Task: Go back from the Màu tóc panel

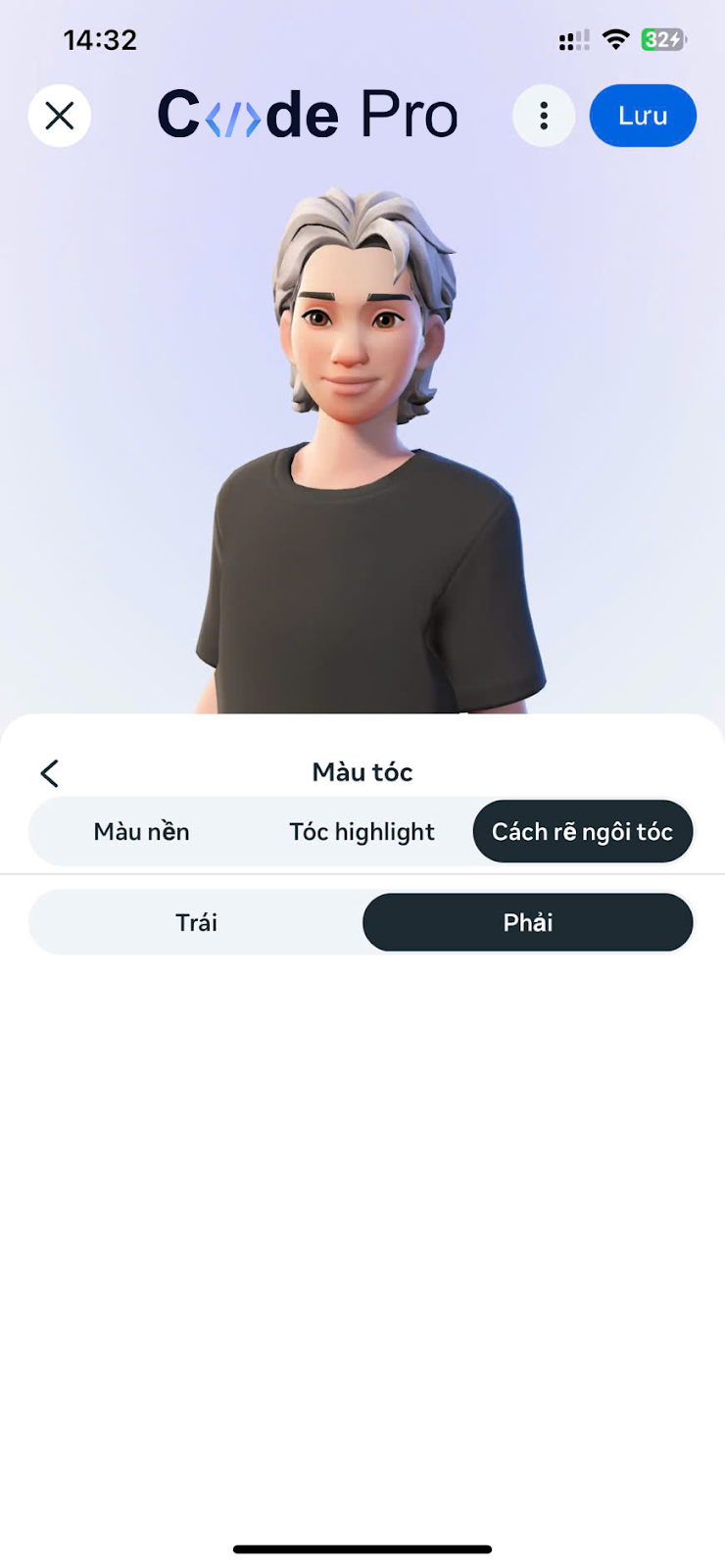Action: [x=50, y=773]
